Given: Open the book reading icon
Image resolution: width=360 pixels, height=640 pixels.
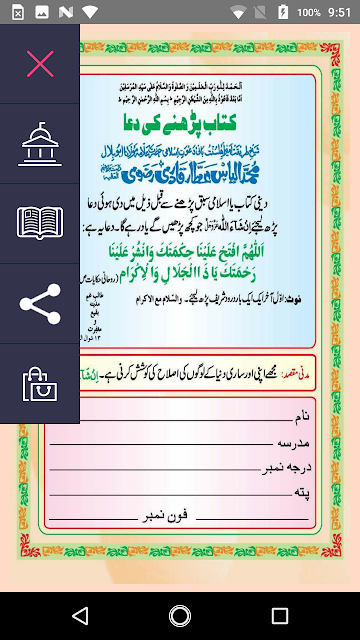Looking at the screenshot, I should point(40,222).
